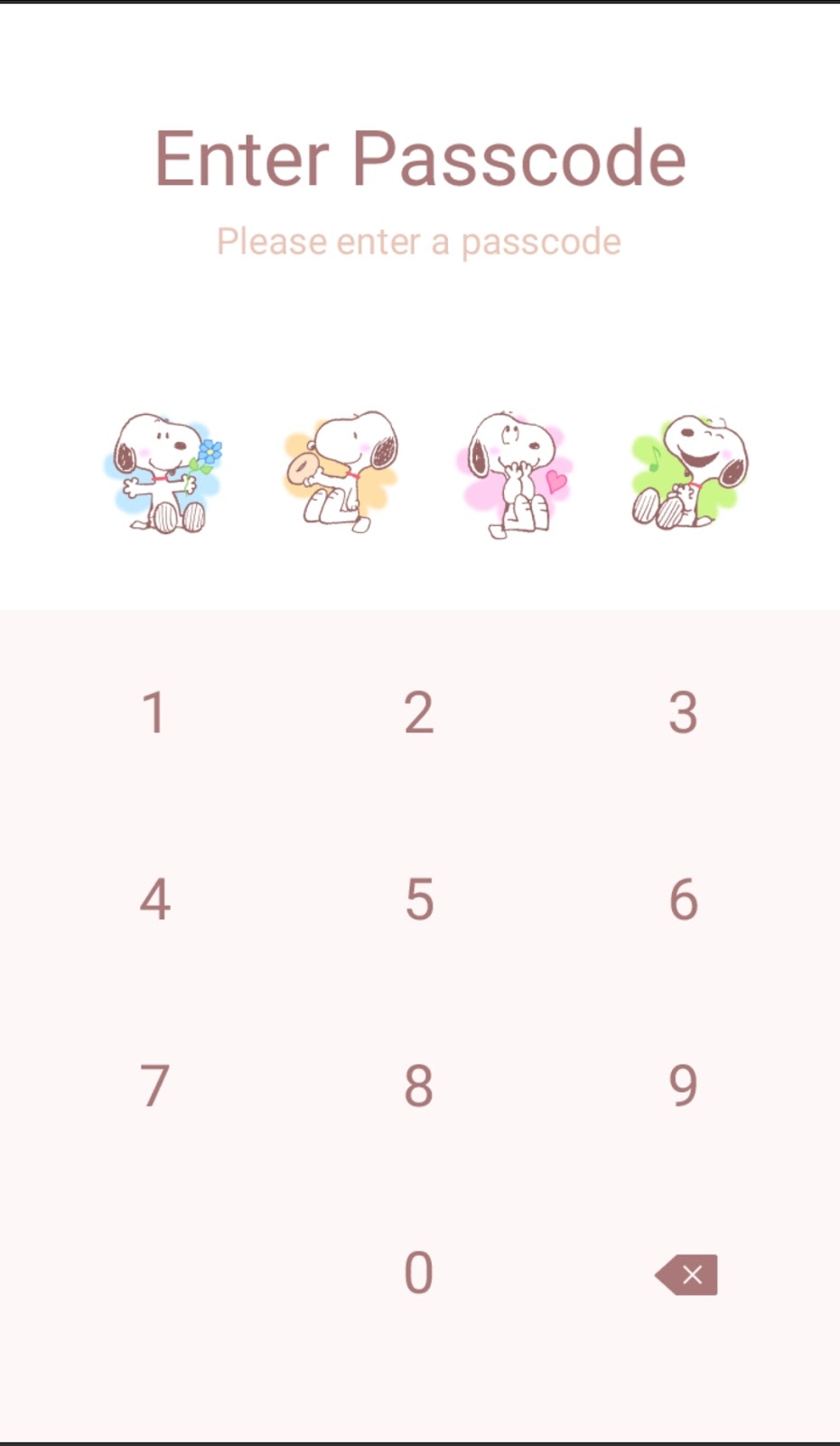Enter the number 4
Image resolution: width=840 pixels, height=1446 pixels.
[154, 899]
